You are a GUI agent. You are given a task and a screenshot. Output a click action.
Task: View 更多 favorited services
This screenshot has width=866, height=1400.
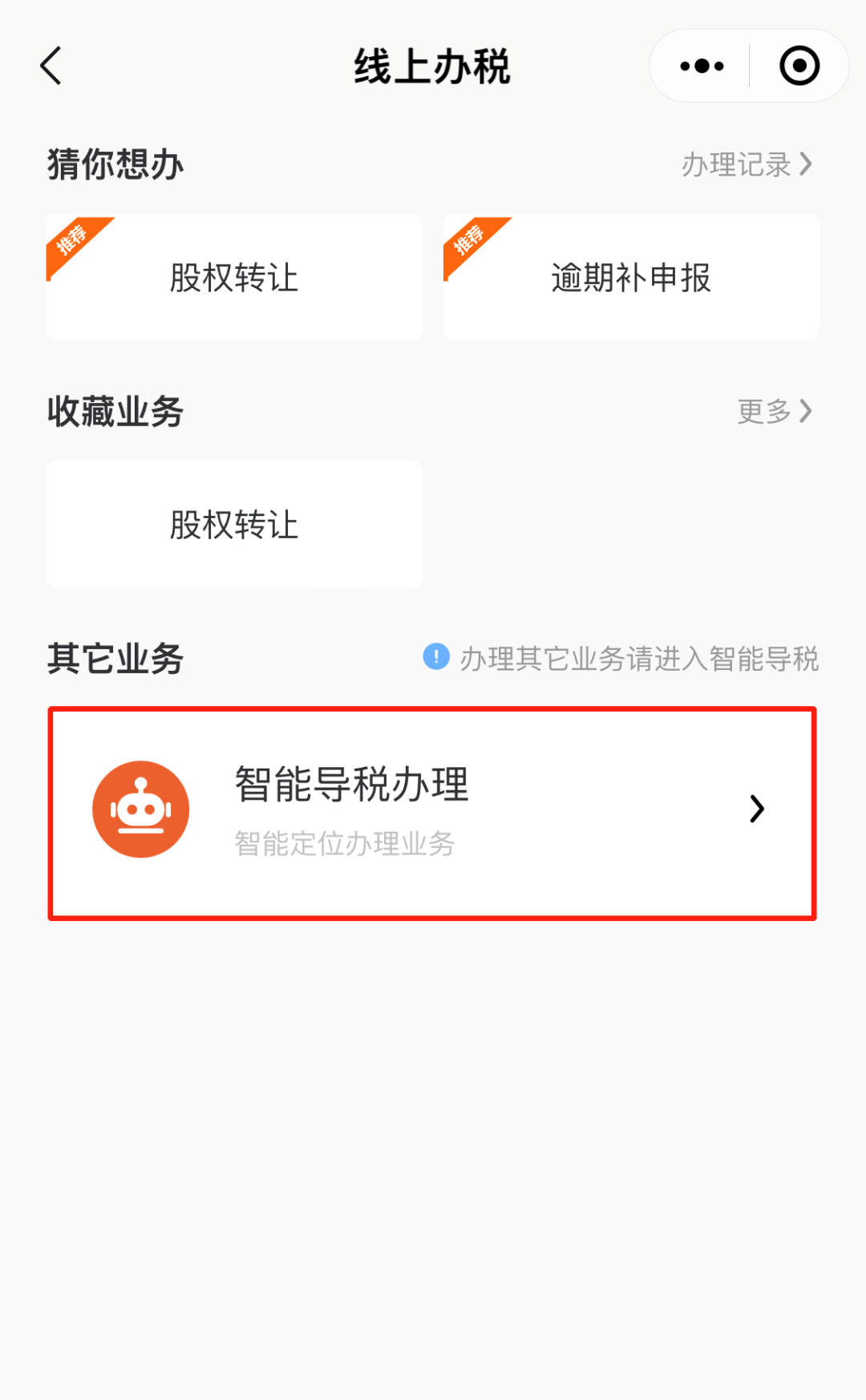(x=774, y=412)
